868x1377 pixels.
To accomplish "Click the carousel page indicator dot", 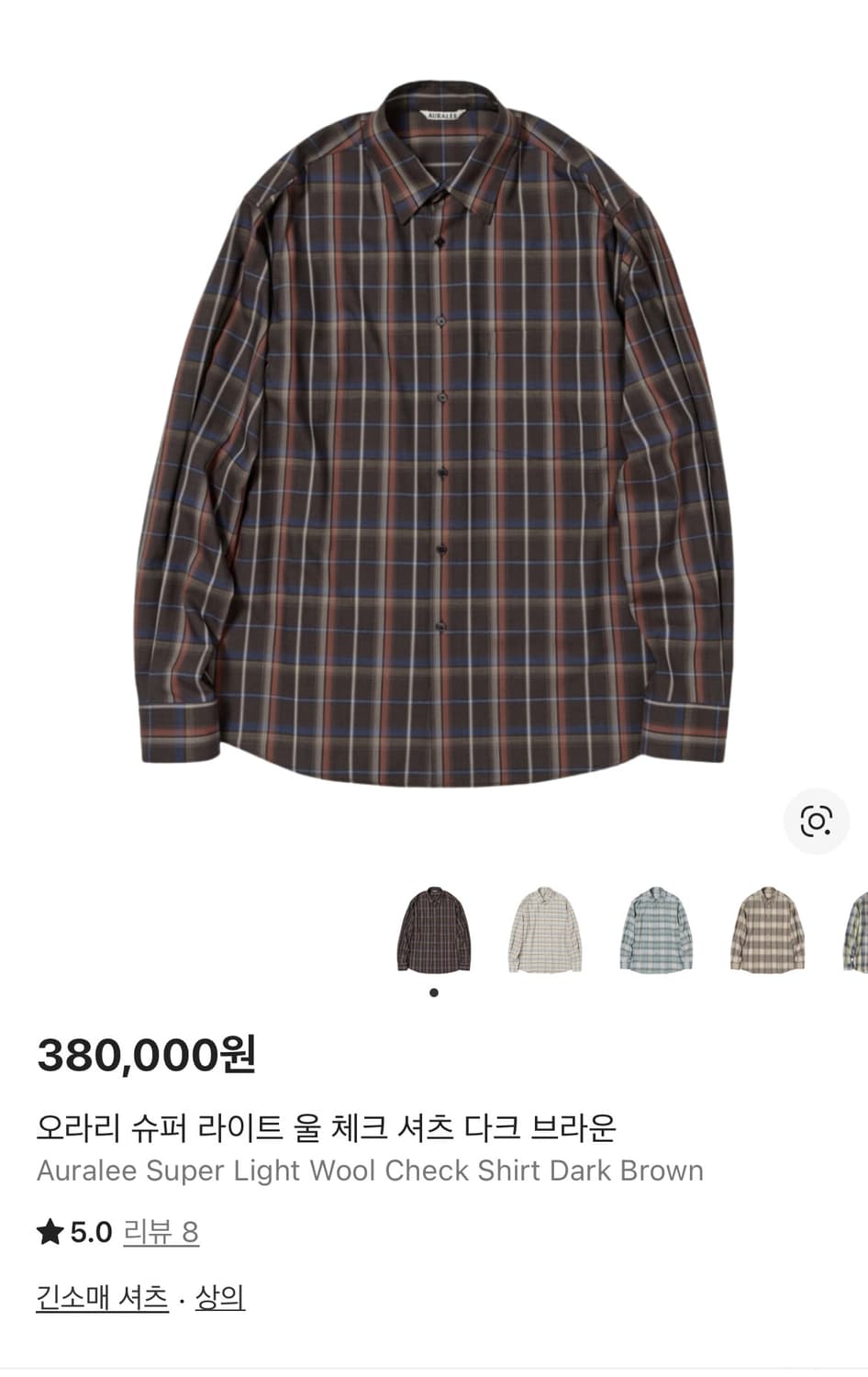I will 434,991.
